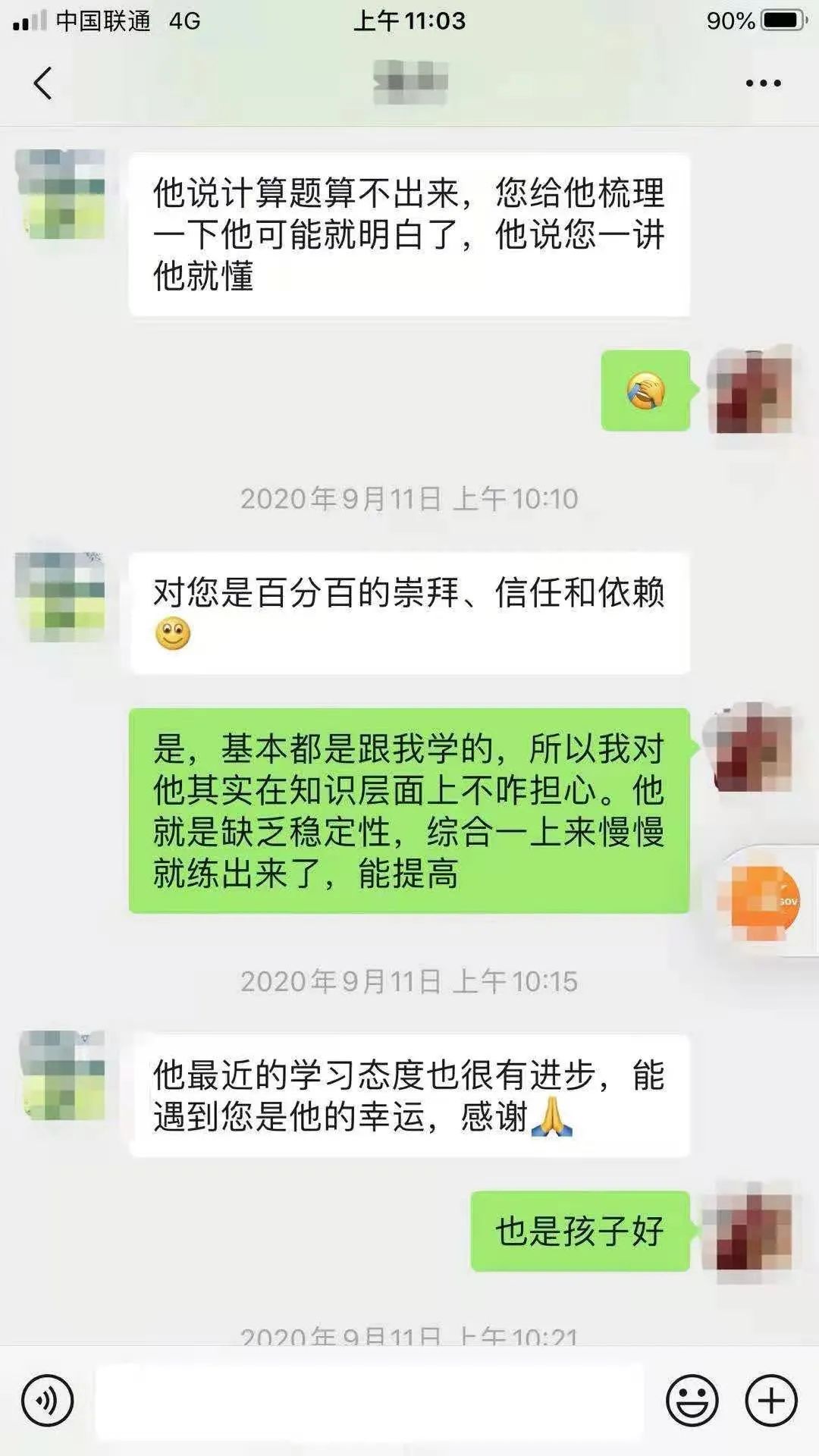This screenshot has width=819, height=1456.
Task: Open the chat's three-dot options menu
Action: (763, 83)
